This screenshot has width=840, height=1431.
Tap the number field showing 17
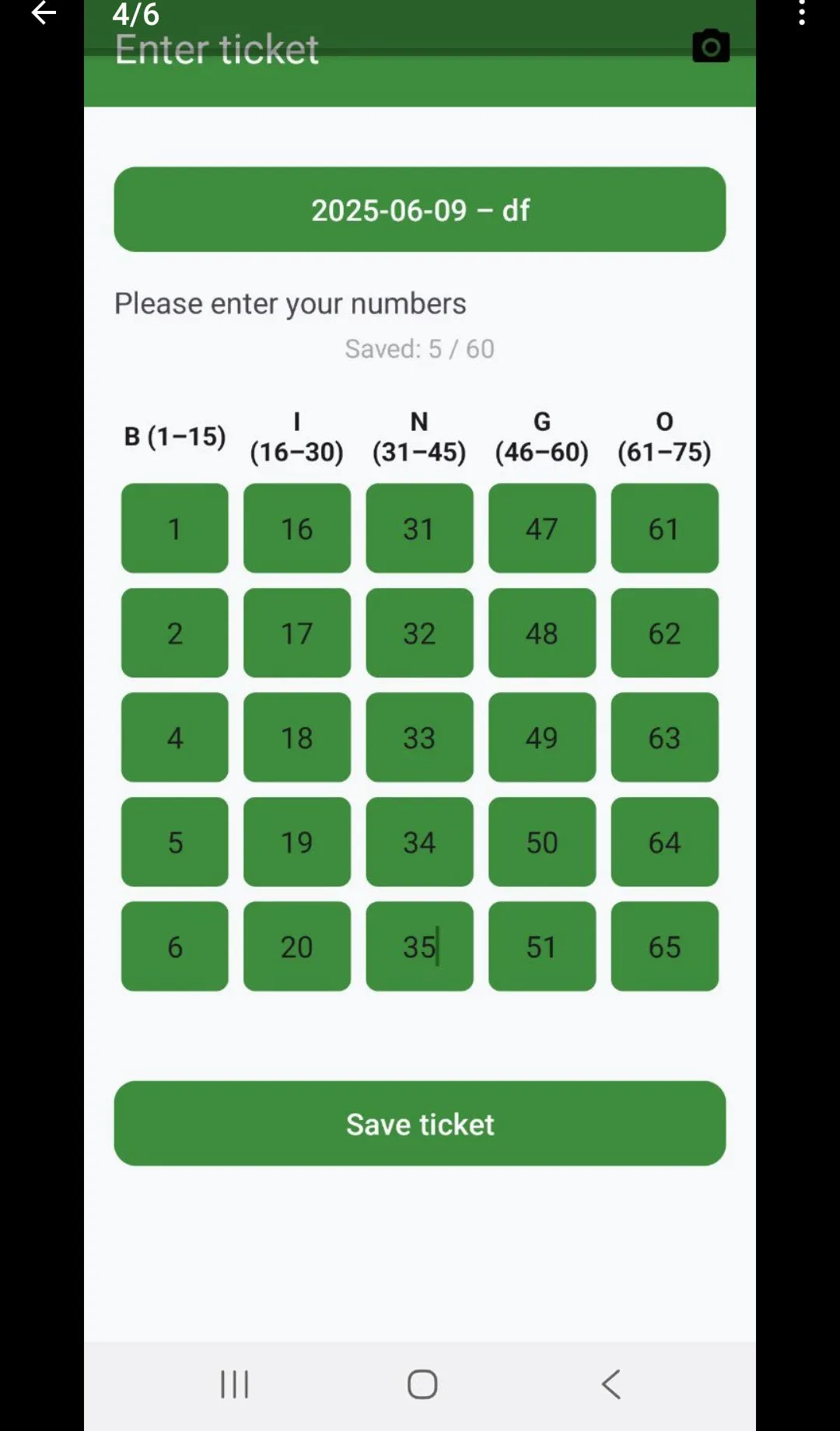[297, 632]
